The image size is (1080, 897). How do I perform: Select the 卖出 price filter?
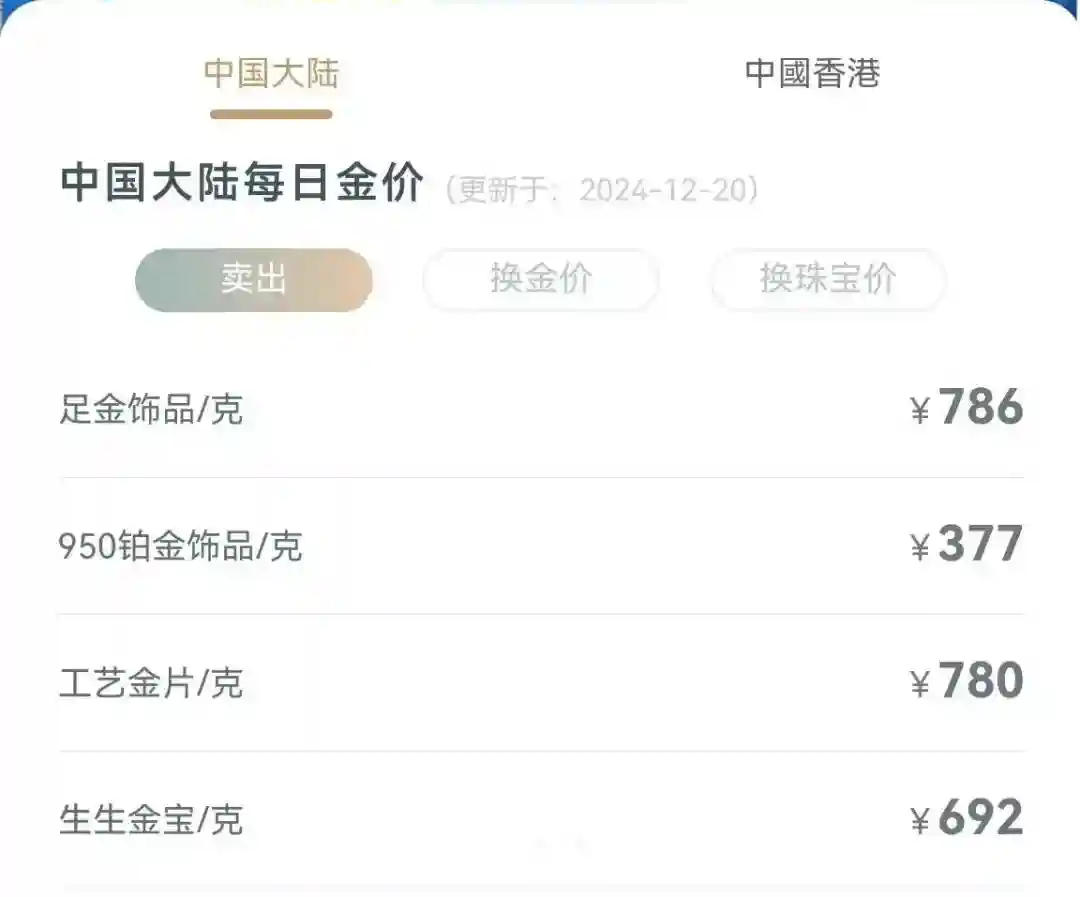click(x=254, y=280)
